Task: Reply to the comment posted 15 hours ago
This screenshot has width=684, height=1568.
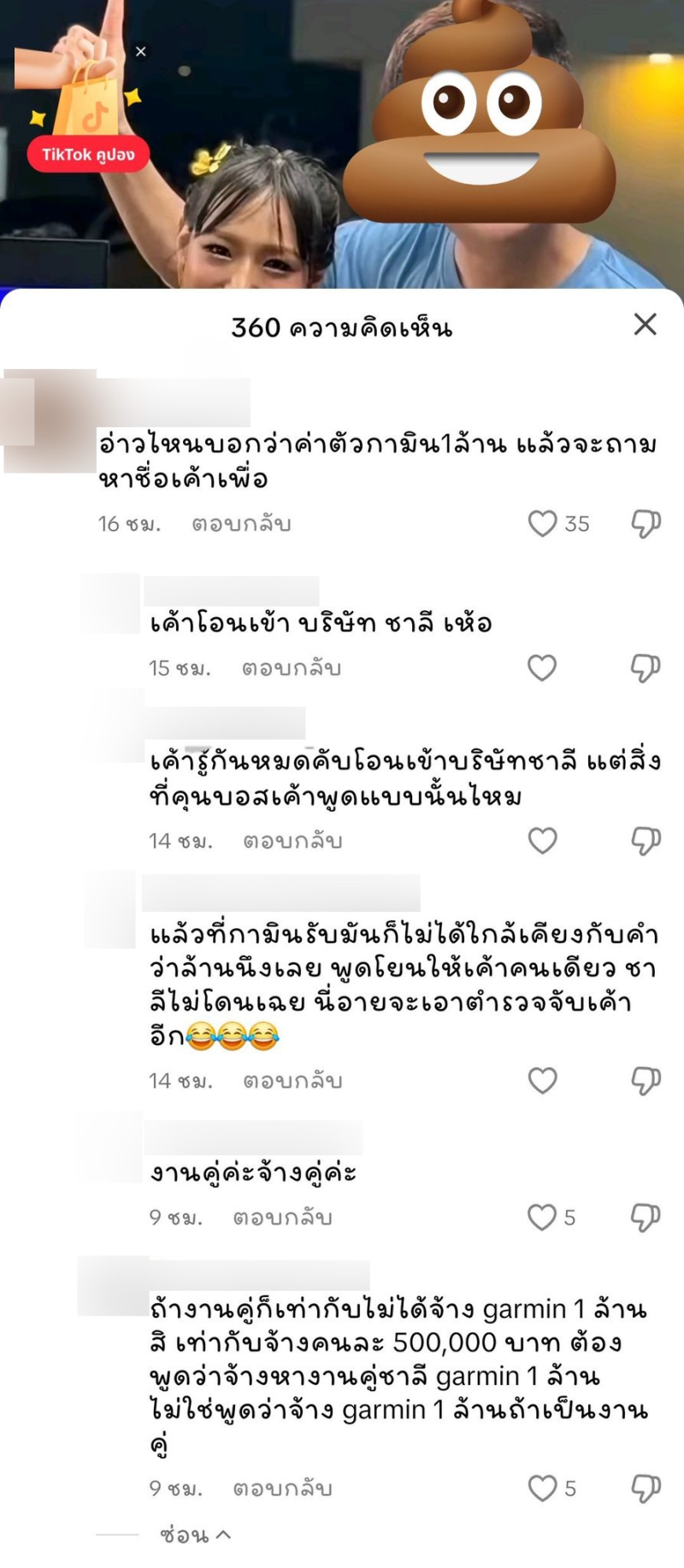Action: click(x=291, y=667)
